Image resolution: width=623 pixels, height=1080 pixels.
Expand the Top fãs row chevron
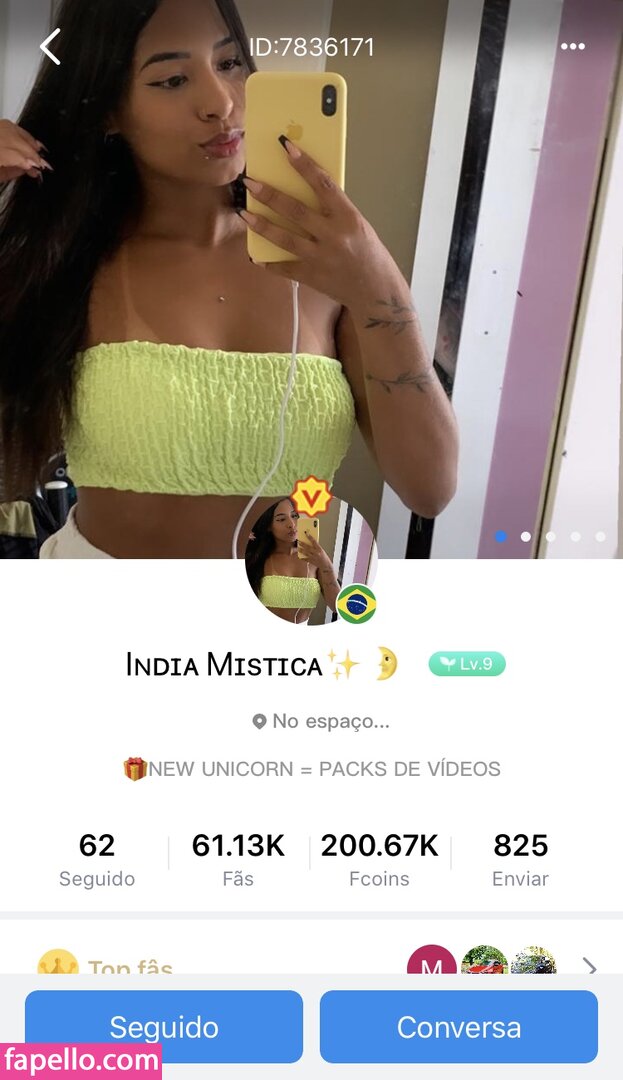[590, 967]
